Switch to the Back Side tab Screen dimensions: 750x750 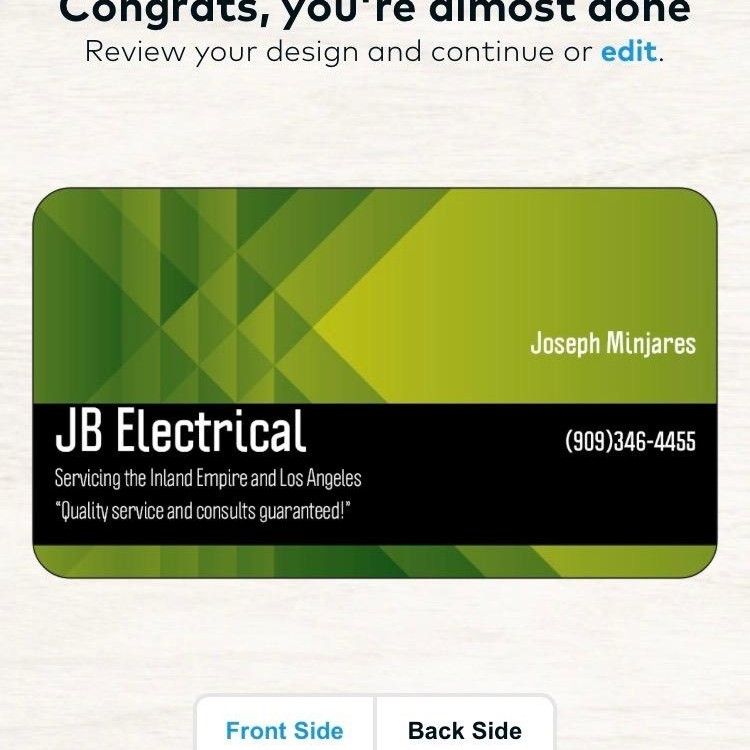coord(465,730)
